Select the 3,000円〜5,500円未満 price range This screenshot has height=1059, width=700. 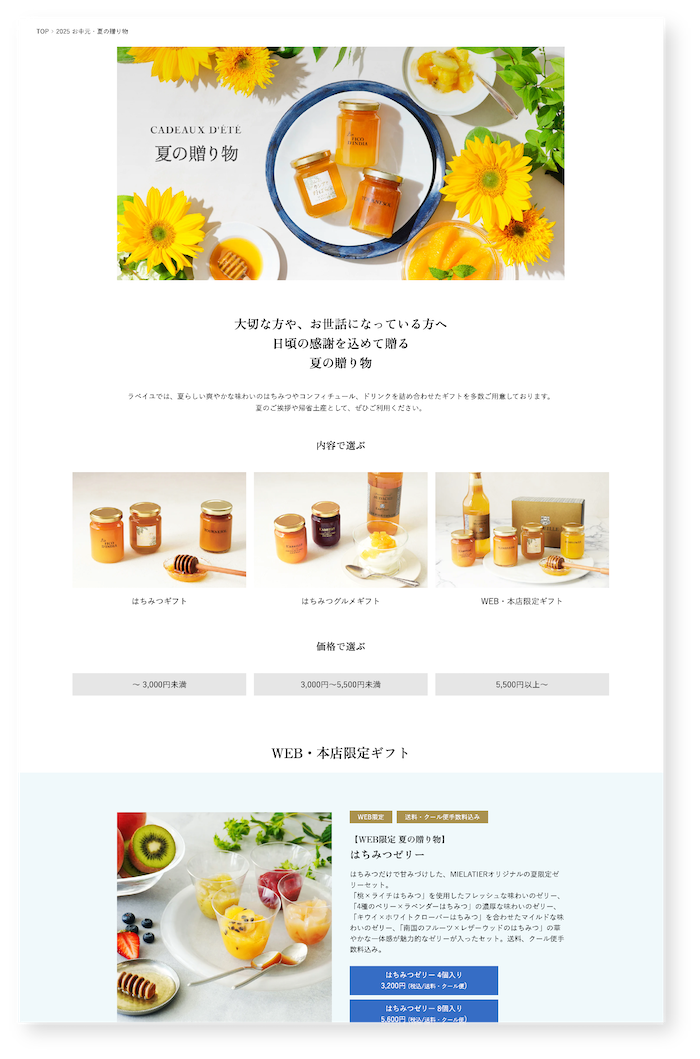coord(340,684)
